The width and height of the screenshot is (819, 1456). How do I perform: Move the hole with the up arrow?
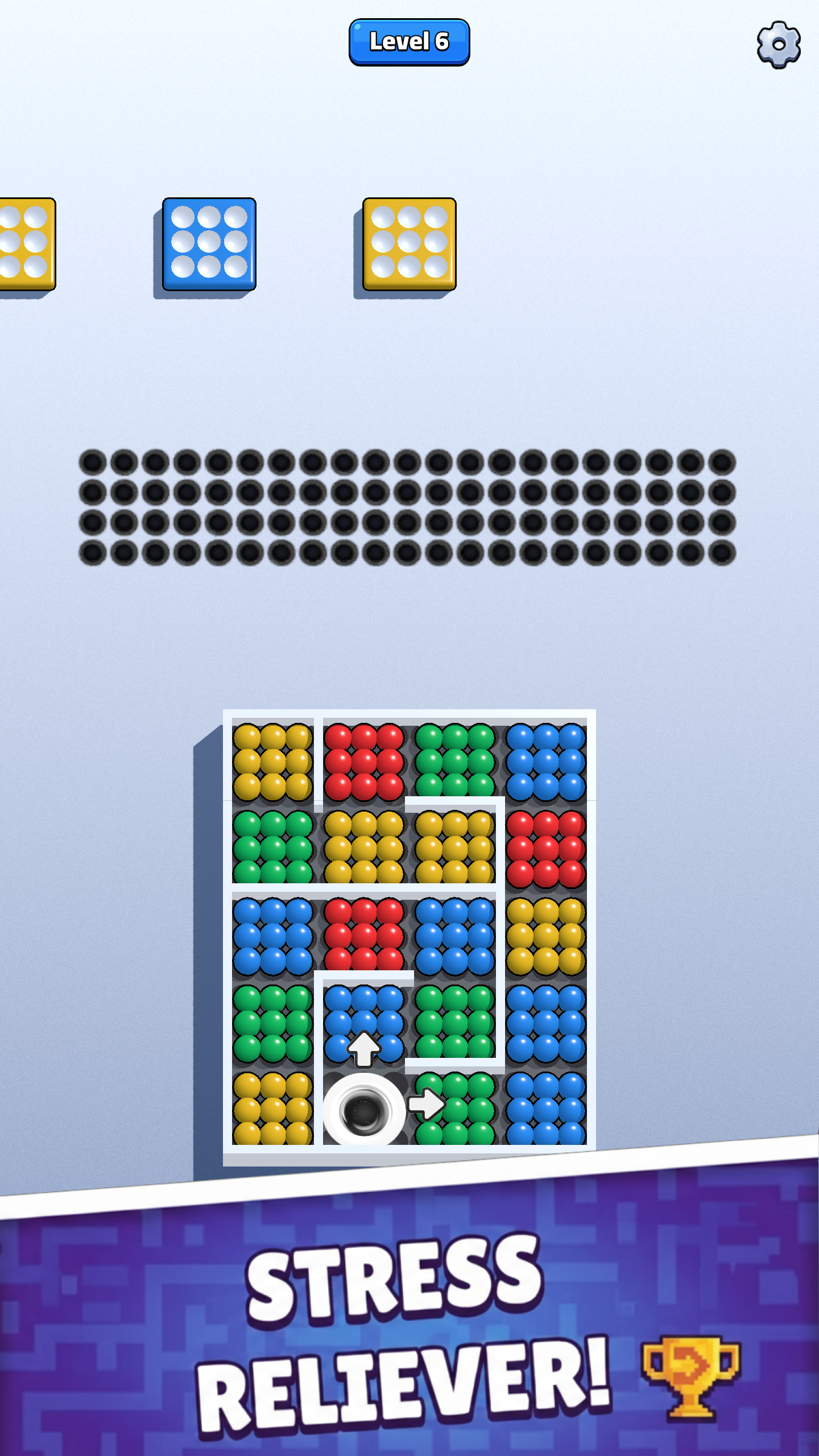click(x=363, y=1048)
